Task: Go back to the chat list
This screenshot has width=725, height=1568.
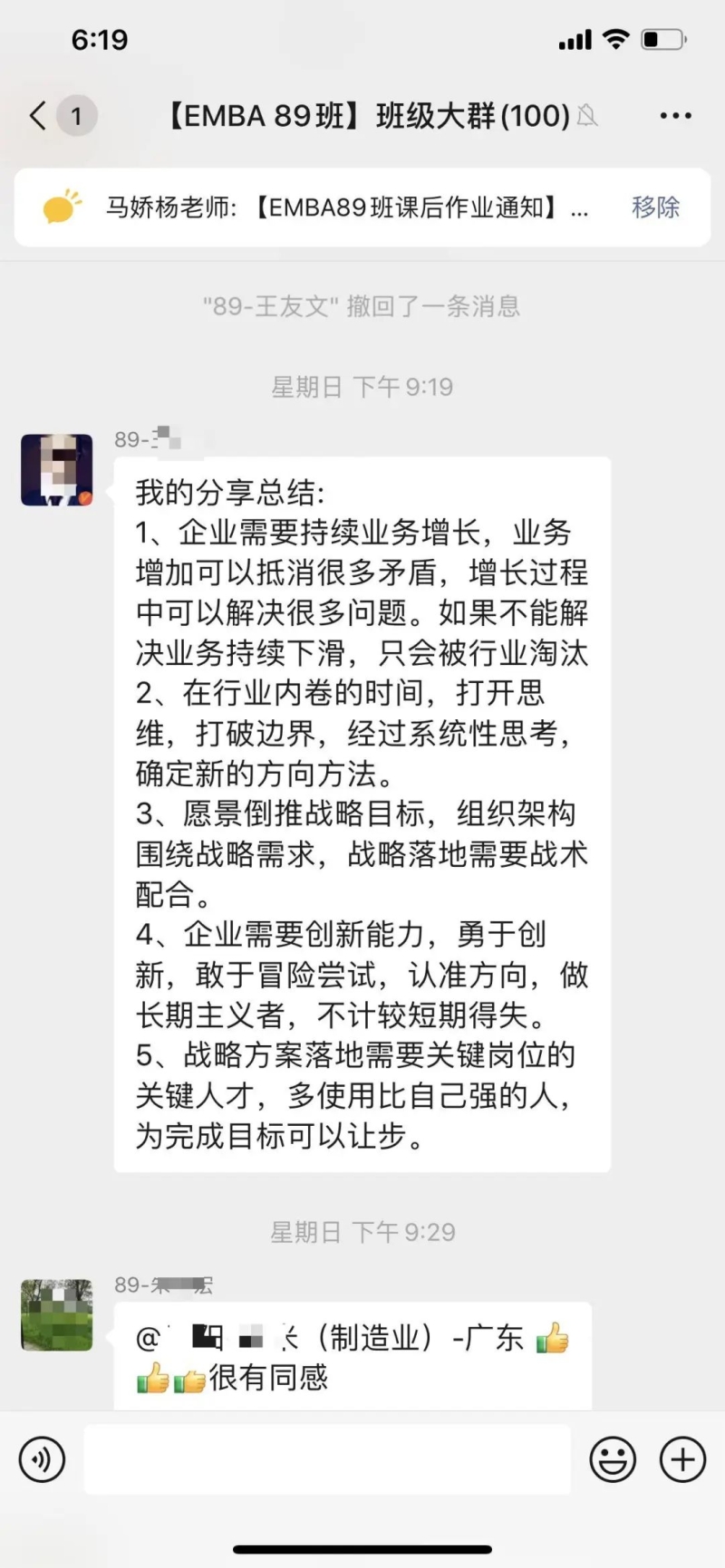Action: pyautogui.click(x=38, y=116)
